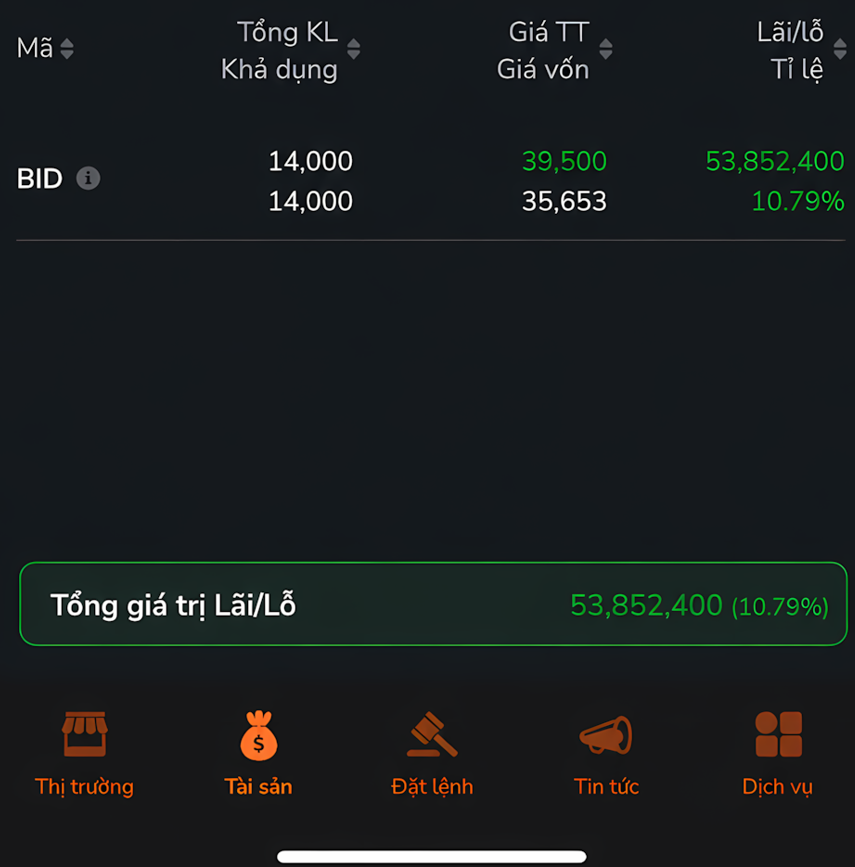
Task: Open the Tin tức tab
Action: pyautogui.click(x=606, y=754)
